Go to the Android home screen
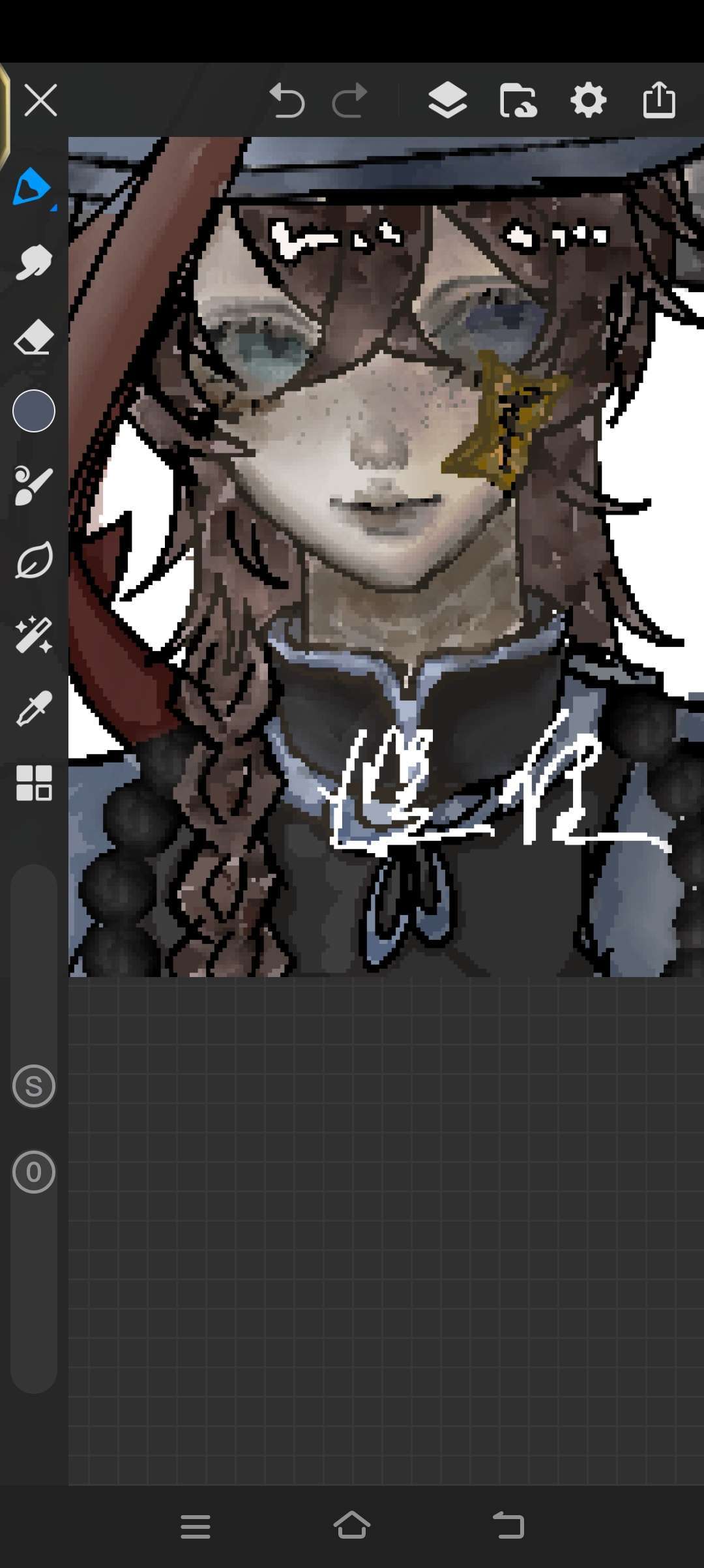Screen dimensions: 704x1568 pos(352,1526)
